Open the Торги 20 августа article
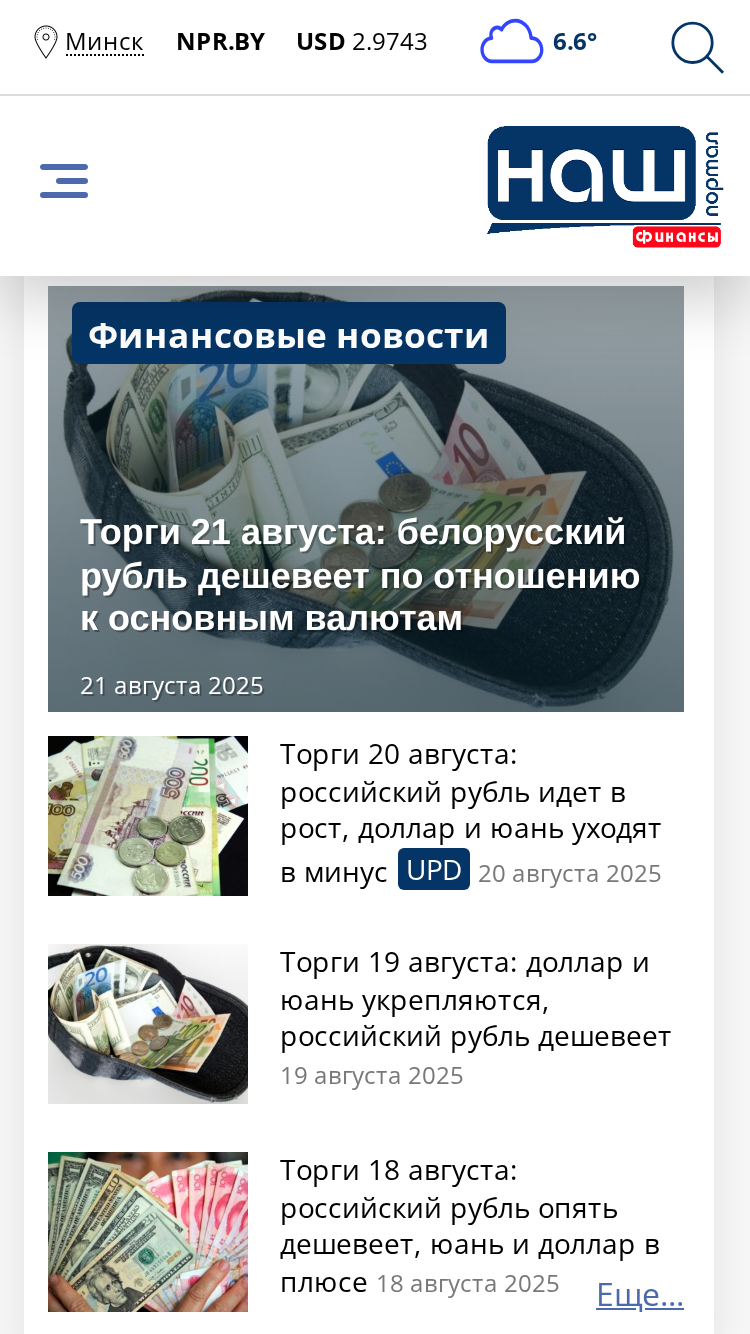The image size is (750, 1334). coord(470,812)
